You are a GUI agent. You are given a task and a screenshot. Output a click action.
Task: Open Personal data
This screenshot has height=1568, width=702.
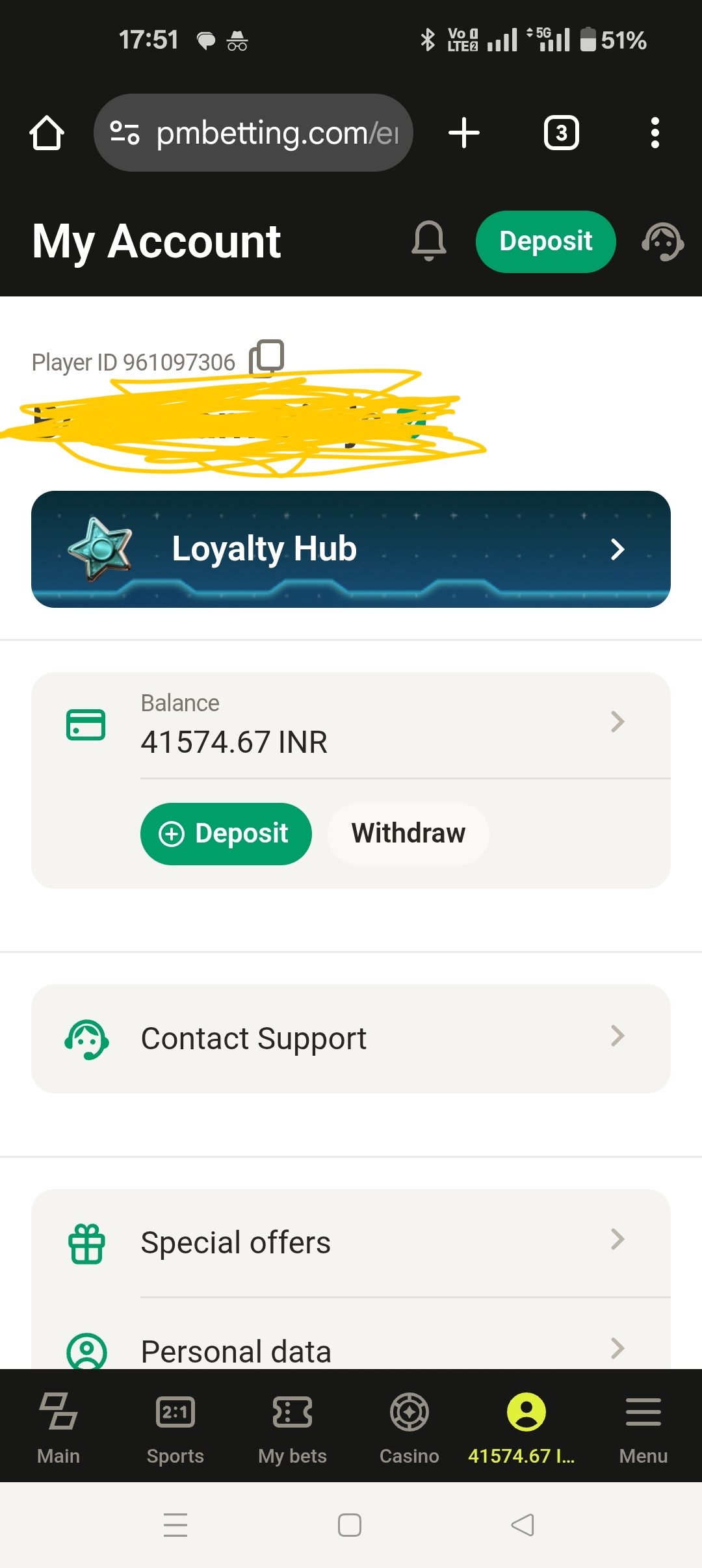[351, 1350]
